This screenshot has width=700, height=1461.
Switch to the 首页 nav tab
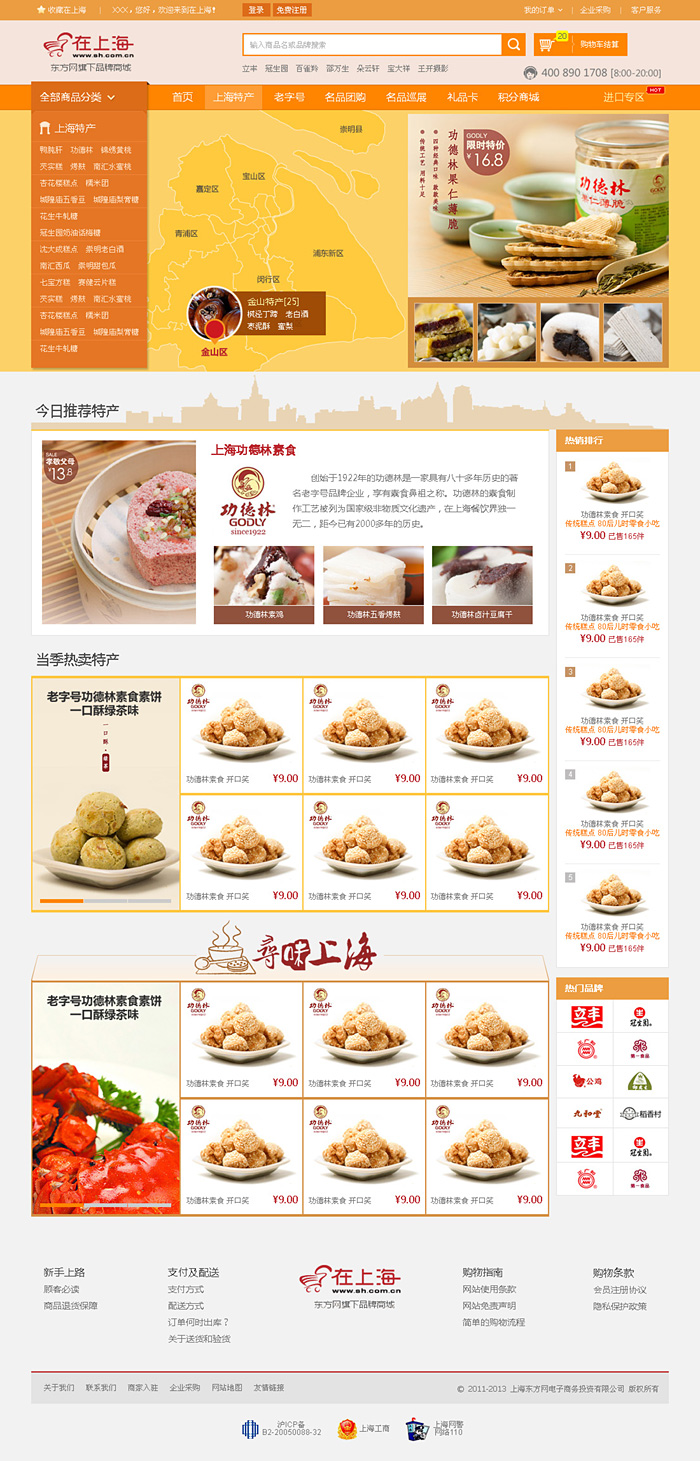[182, 97]
